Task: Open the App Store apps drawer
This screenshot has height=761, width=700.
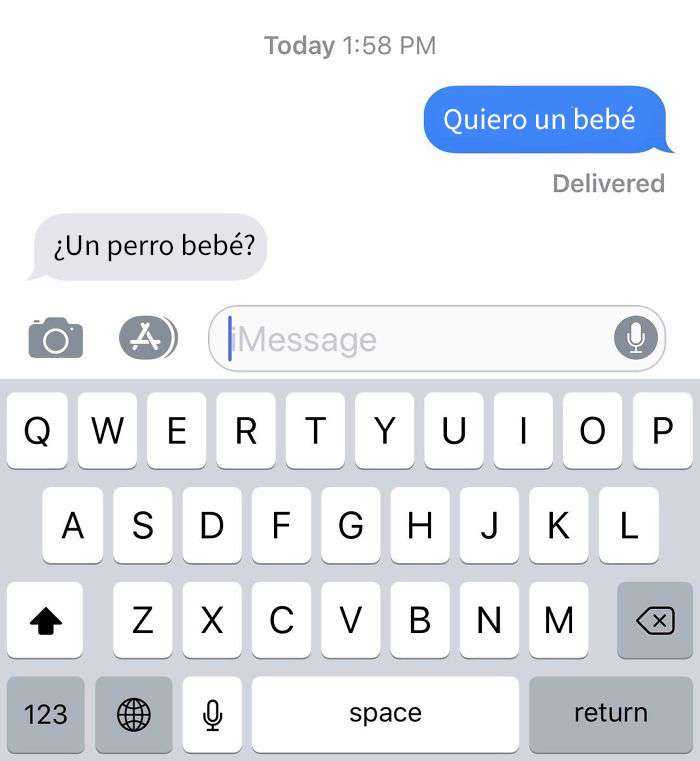Action: tap(146, 338)
